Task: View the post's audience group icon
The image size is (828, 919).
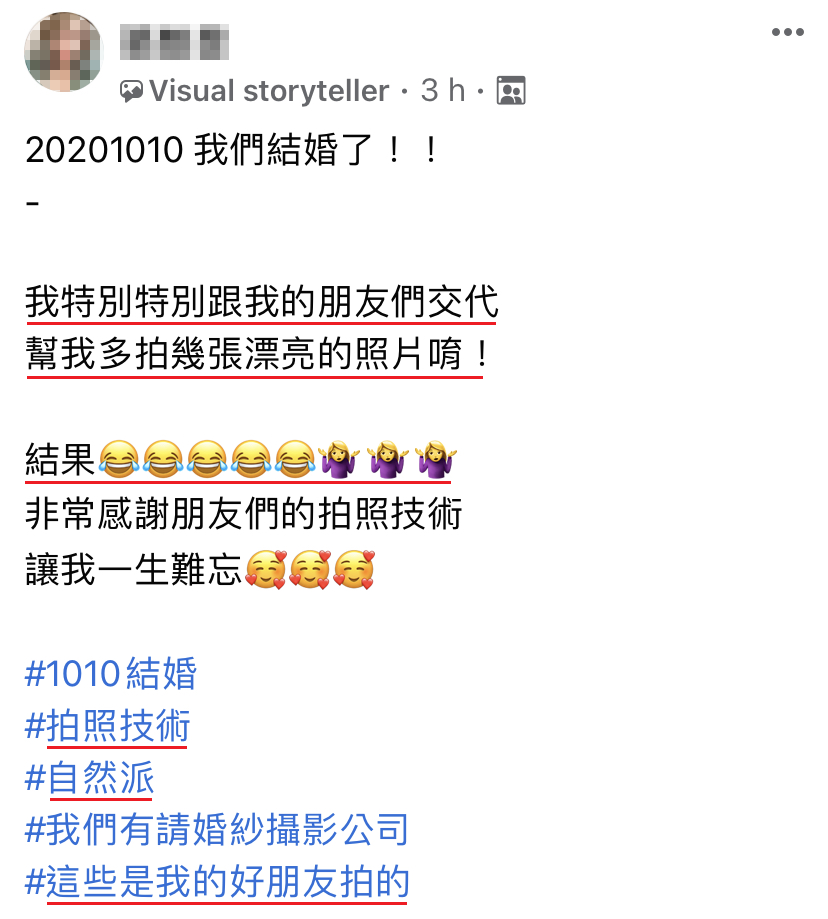Action: (x=511, y=91)
